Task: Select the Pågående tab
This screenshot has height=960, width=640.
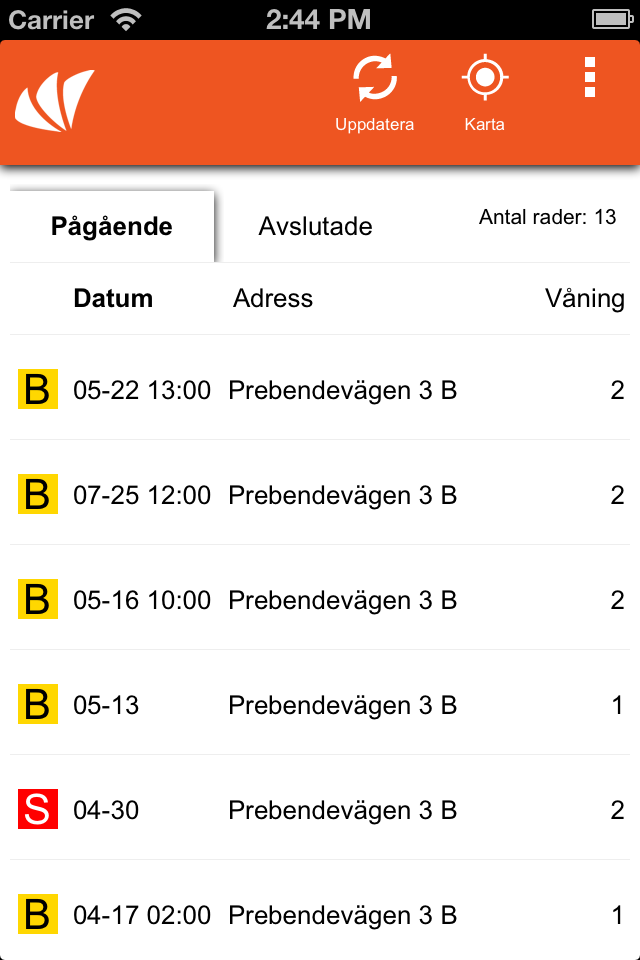Action: (112, 226)
